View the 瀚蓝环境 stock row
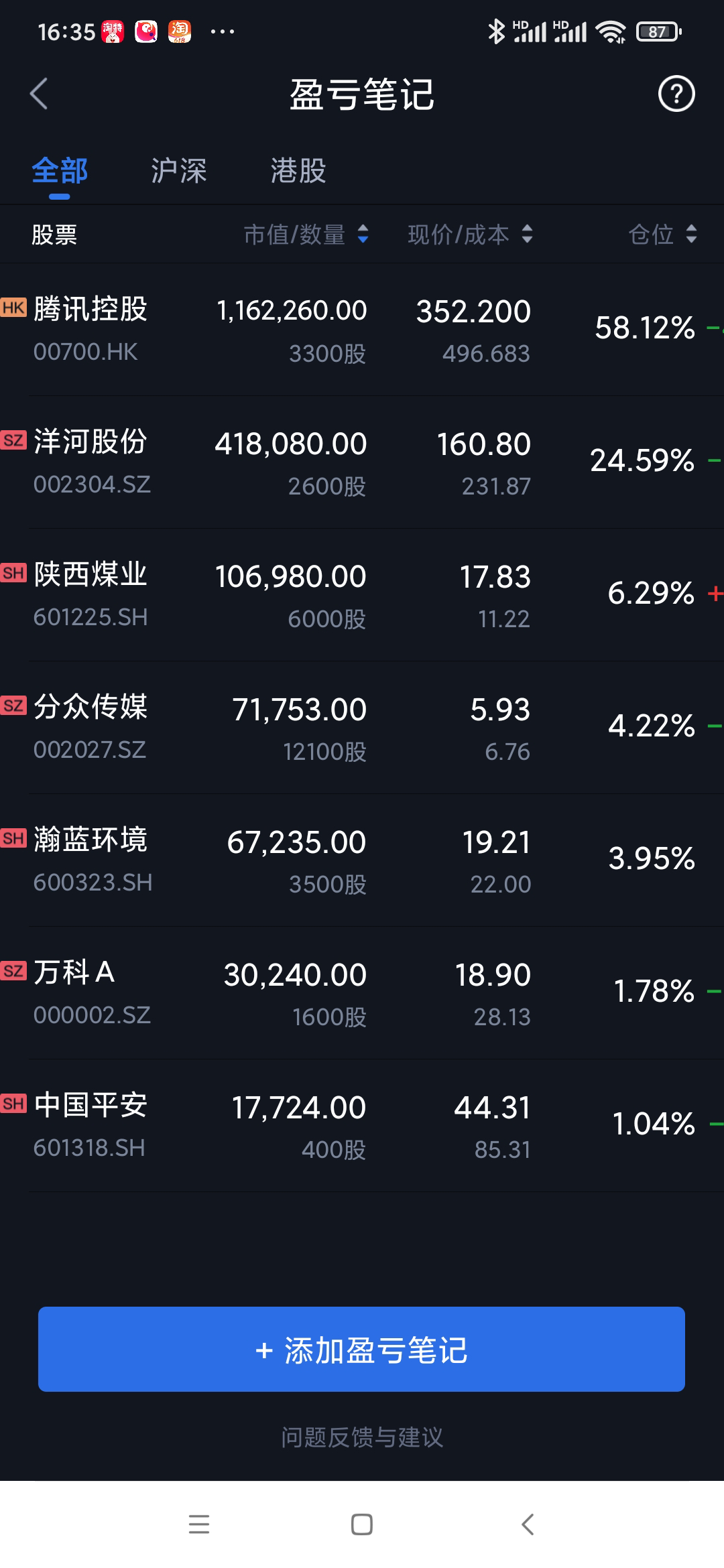 click(362, 860)
